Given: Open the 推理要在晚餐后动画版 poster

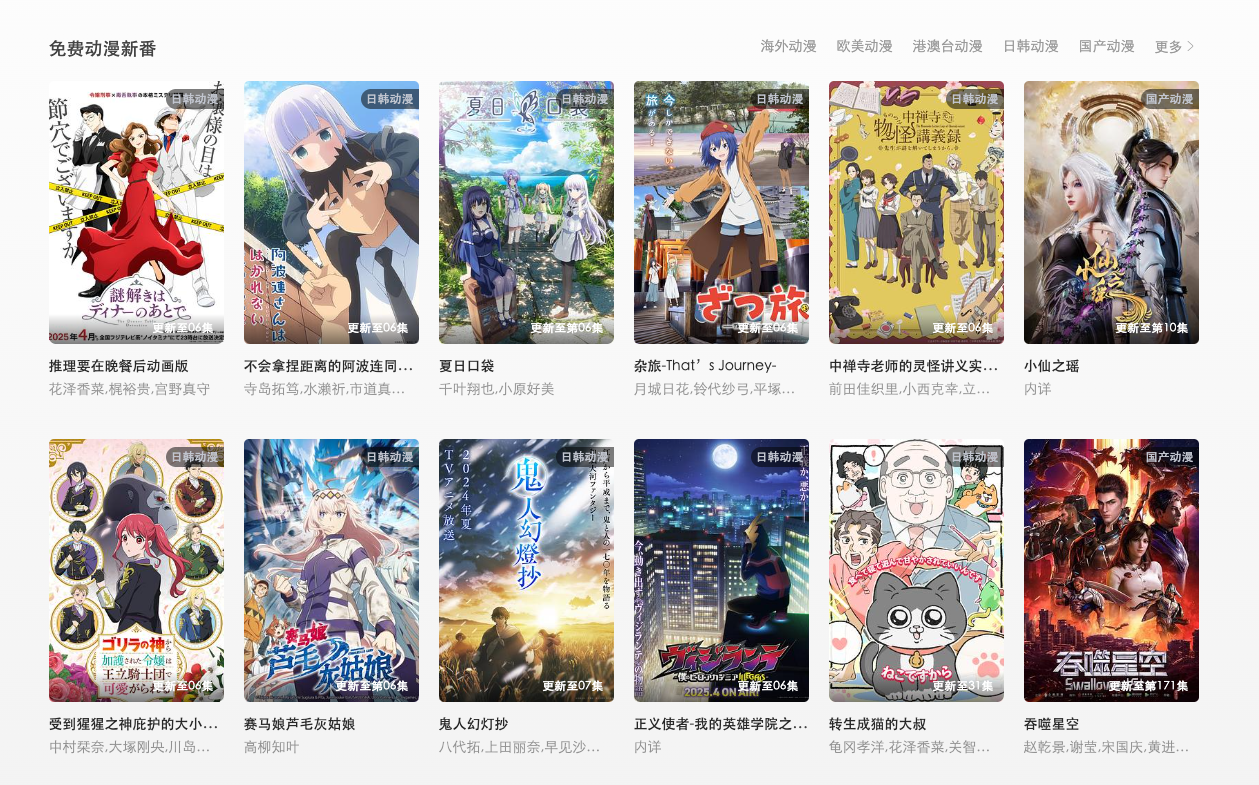Looking at the screenshot, I should click(x=136, y=212).
